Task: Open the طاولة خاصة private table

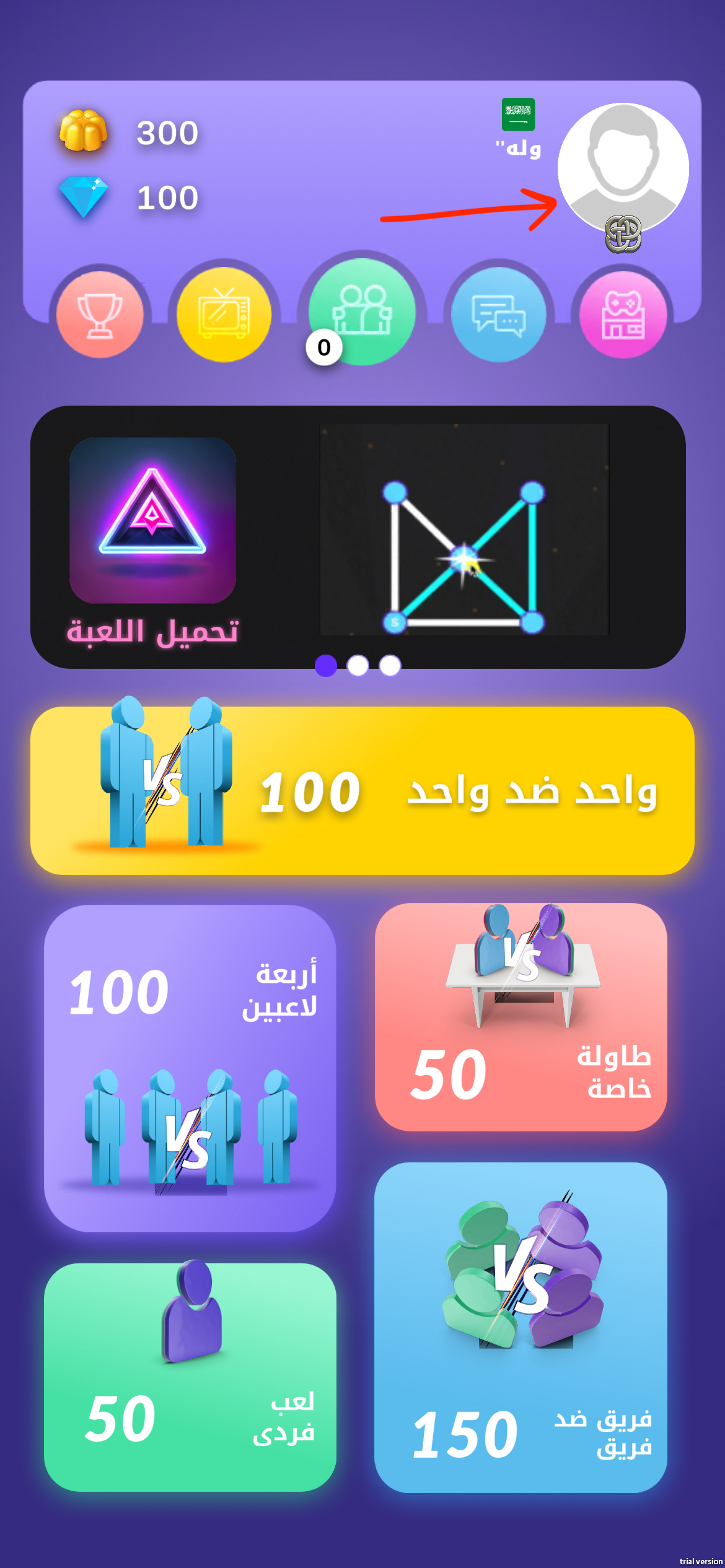Action: click(521, 1017)
